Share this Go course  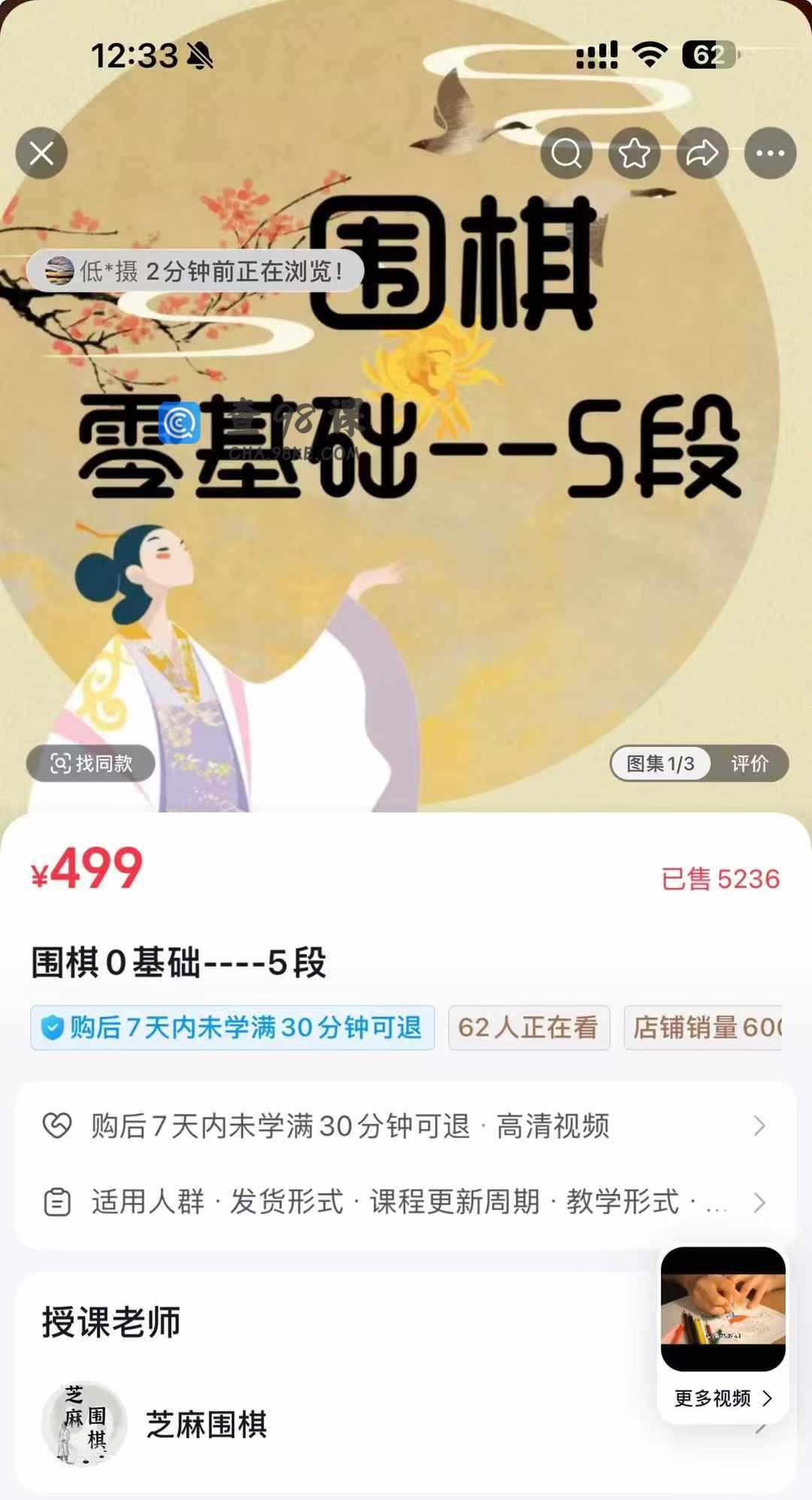pos(702,153)
